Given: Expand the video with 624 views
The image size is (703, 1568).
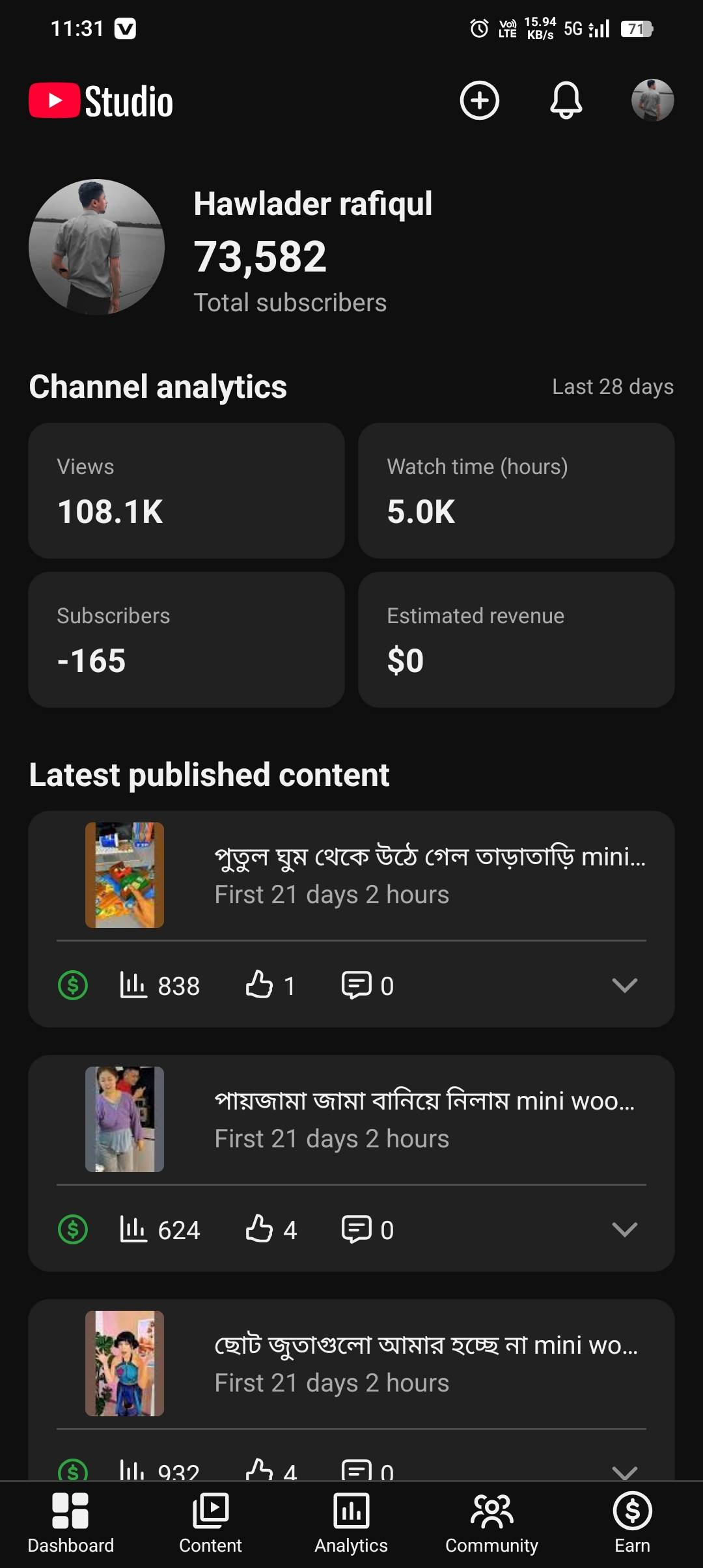Looking at the screenshot, I should click(x=624, y=1229).
